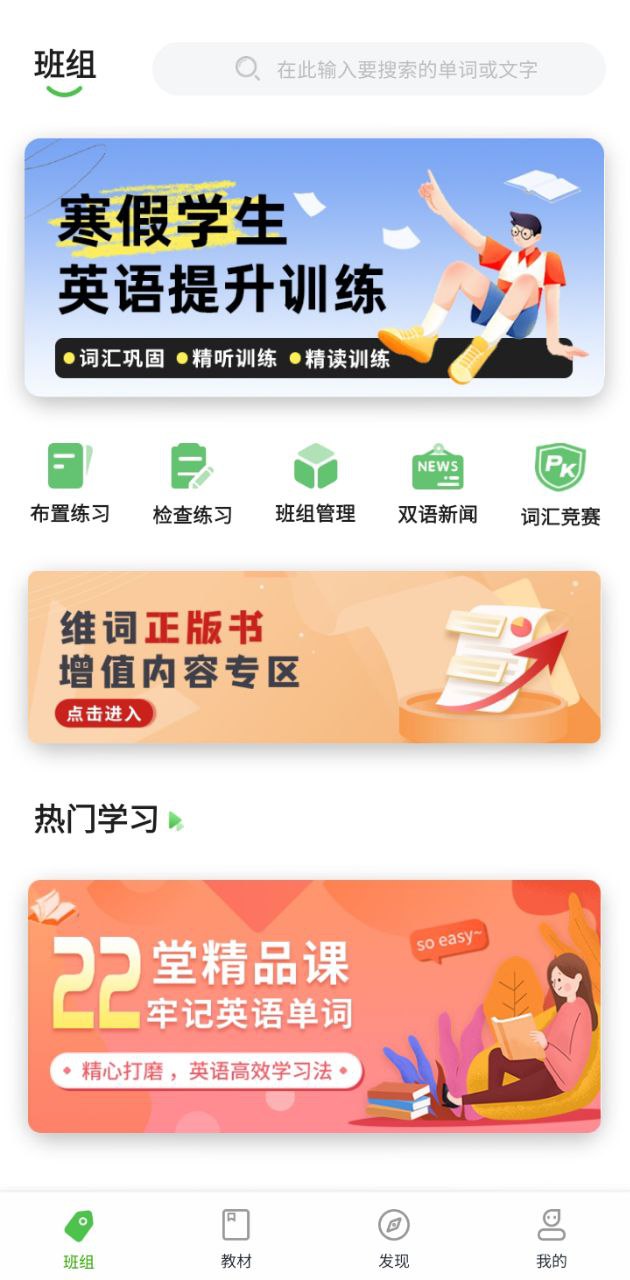The width and height of the screenshot is (630, 1280).
Task: Open 双语新闻
Action: pyautogui.click(x=437, y=484)
